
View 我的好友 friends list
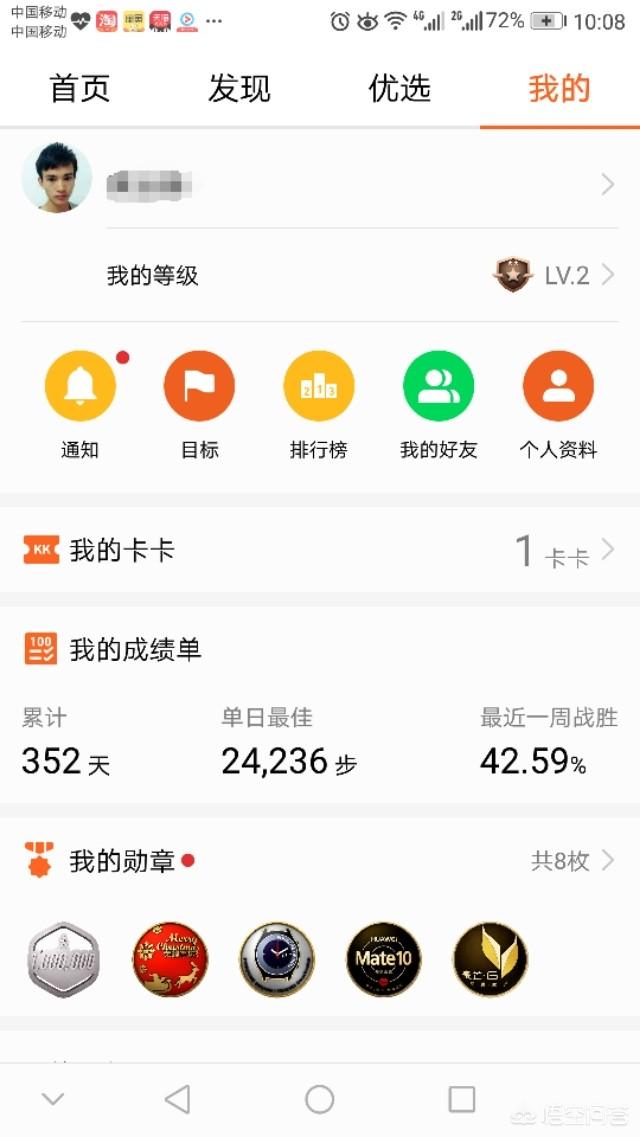tap(438, 386)
